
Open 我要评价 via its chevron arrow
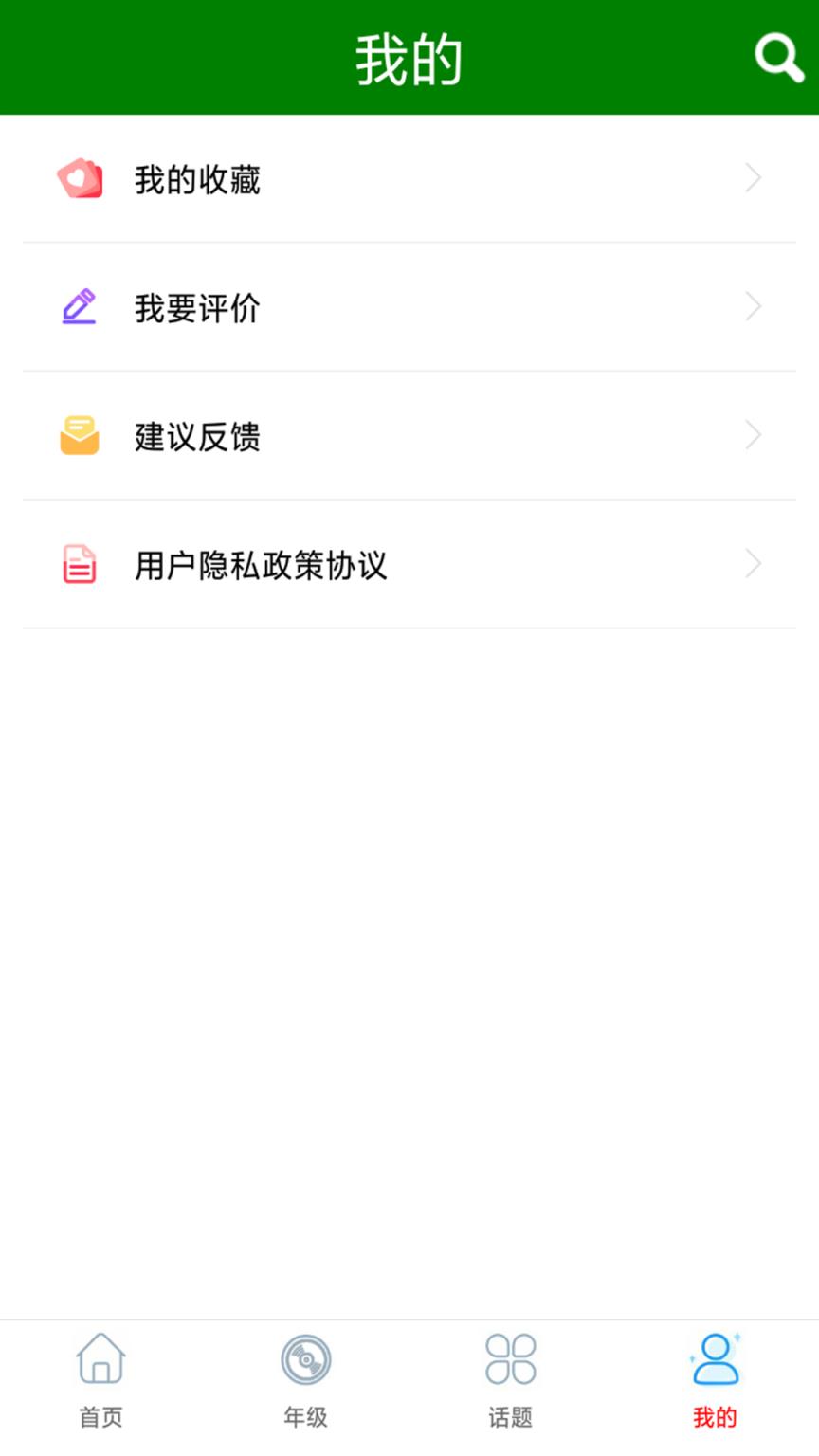pyautogui.click(x=753, y=307)
